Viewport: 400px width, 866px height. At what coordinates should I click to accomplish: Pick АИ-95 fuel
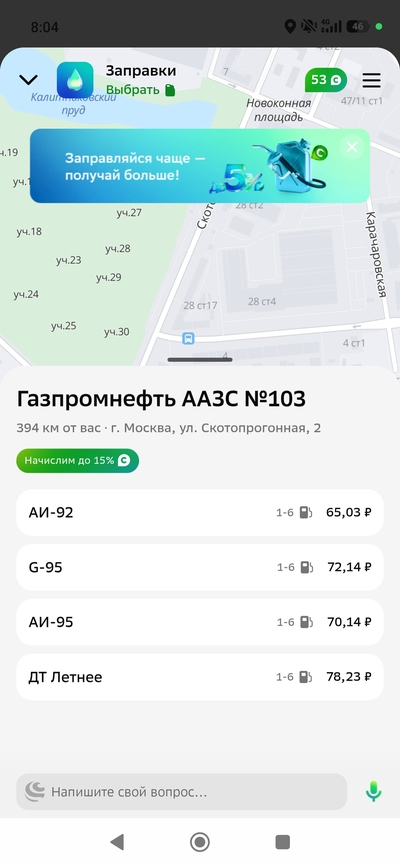pos(199,622)
